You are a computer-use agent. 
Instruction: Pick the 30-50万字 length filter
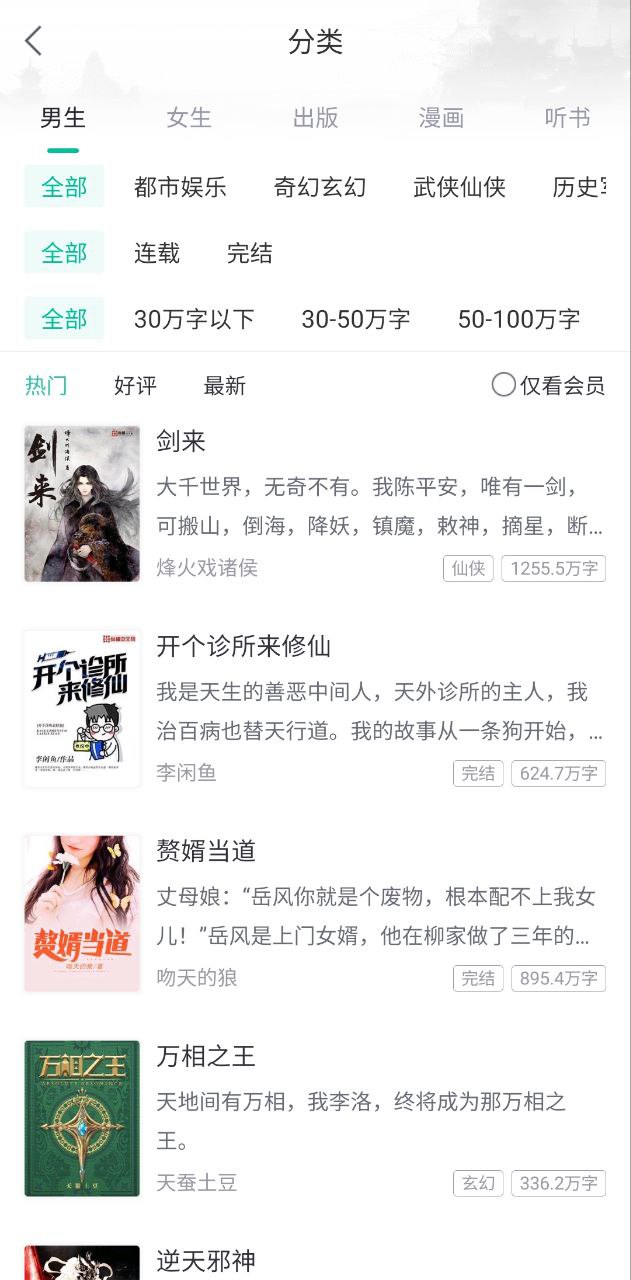pyautogui.click(x=356, y=319)
